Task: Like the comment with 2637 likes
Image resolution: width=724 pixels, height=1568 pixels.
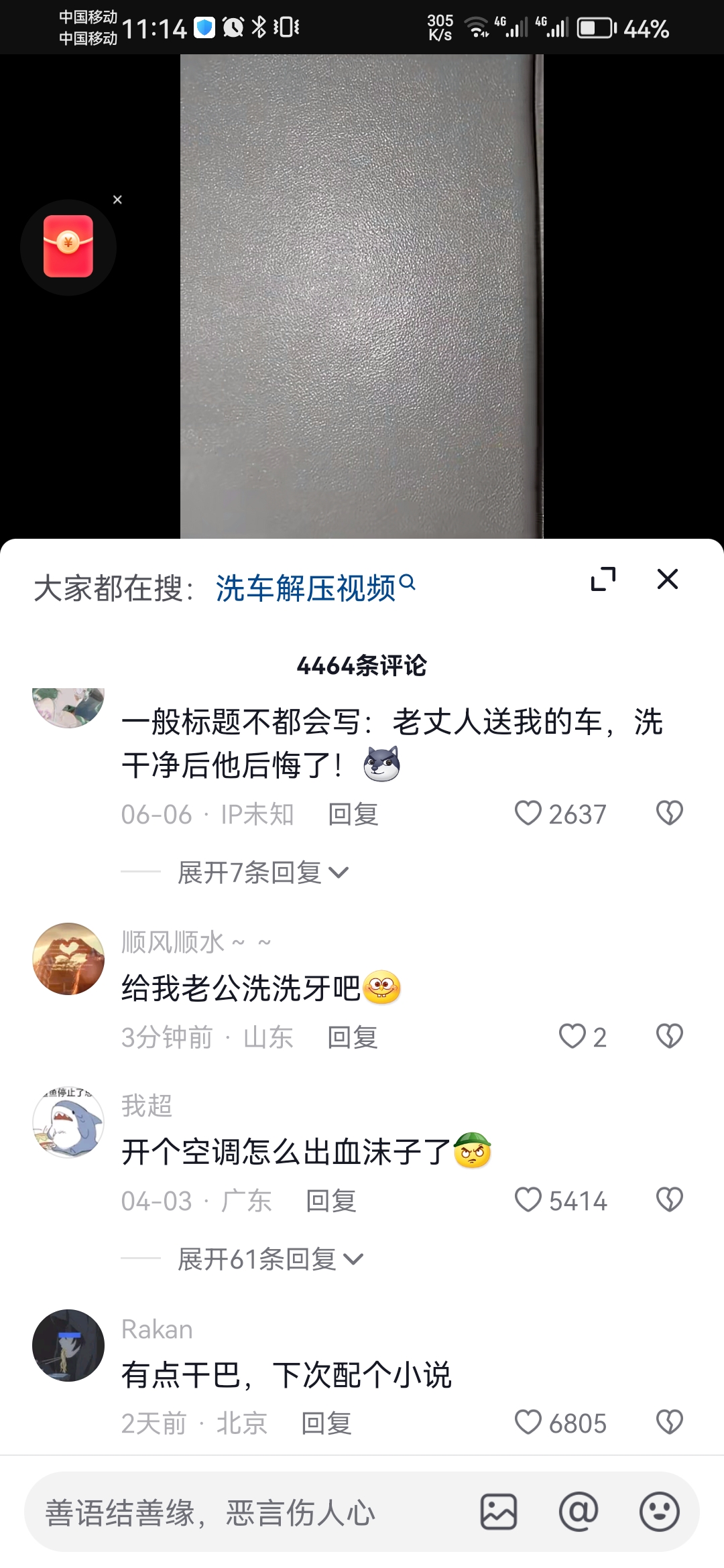Action: 528,813
